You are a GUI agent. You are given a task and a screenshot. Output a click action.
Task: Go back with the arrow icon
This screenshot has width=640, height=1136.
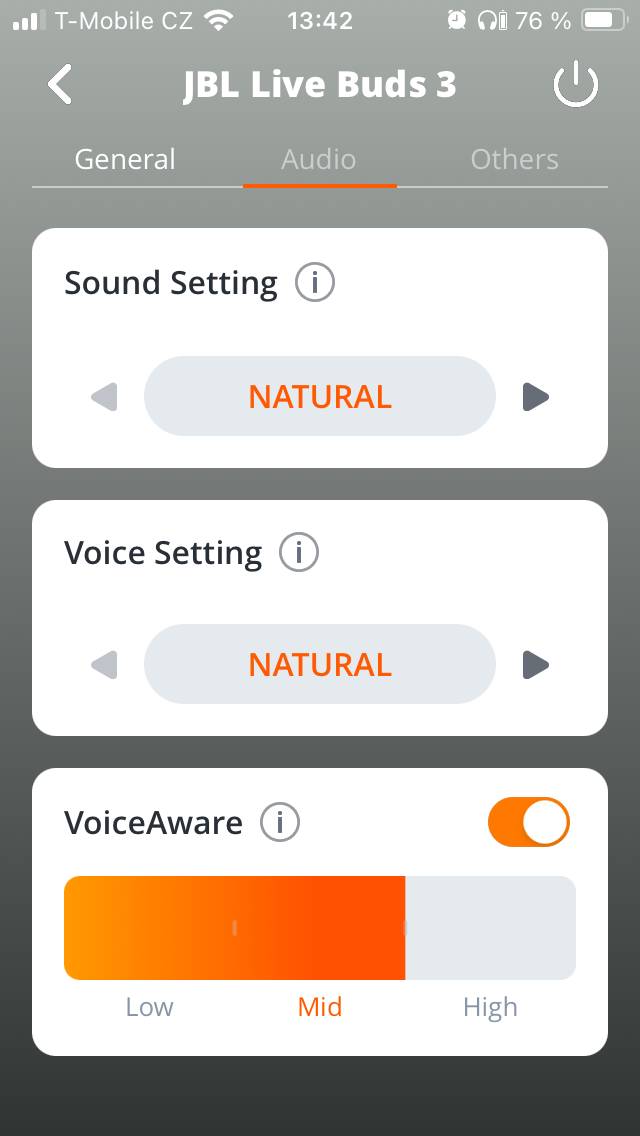click(60, 85)
